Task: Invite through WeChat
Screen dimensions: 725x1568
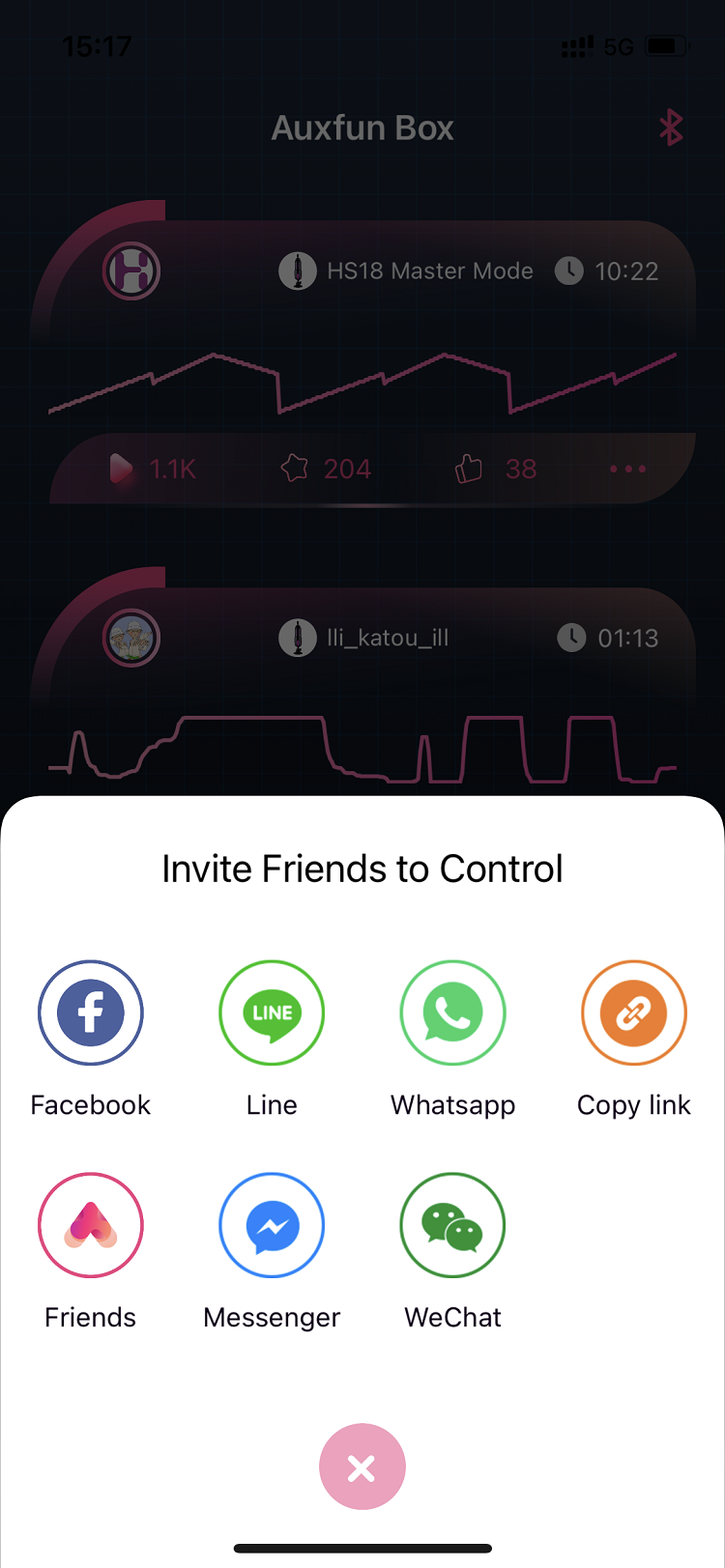Action: pyautogui.click(x=452, y=1225)
